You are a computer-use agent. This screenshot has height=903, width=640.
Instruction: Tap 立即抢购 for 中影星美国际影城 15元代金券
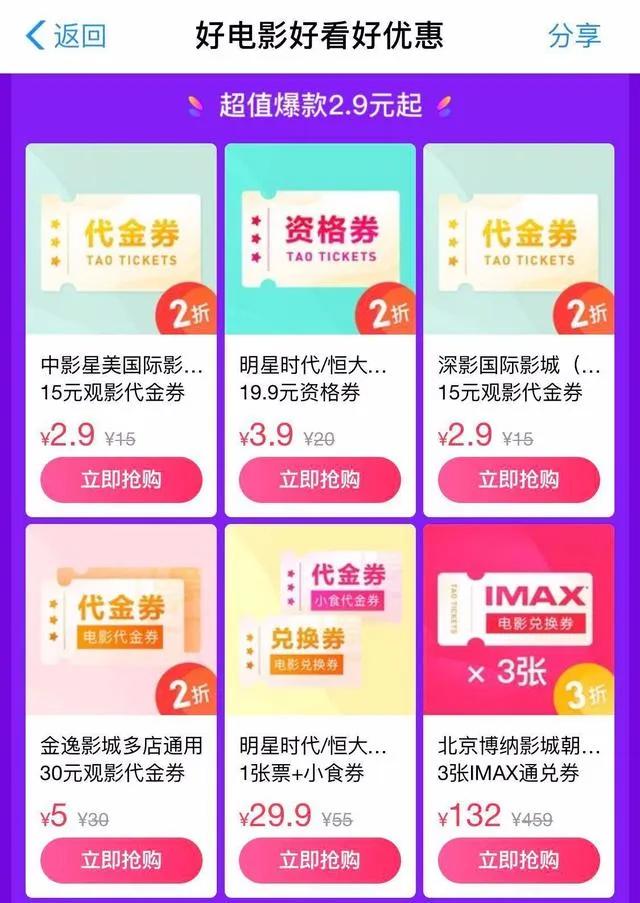point(121,480)
